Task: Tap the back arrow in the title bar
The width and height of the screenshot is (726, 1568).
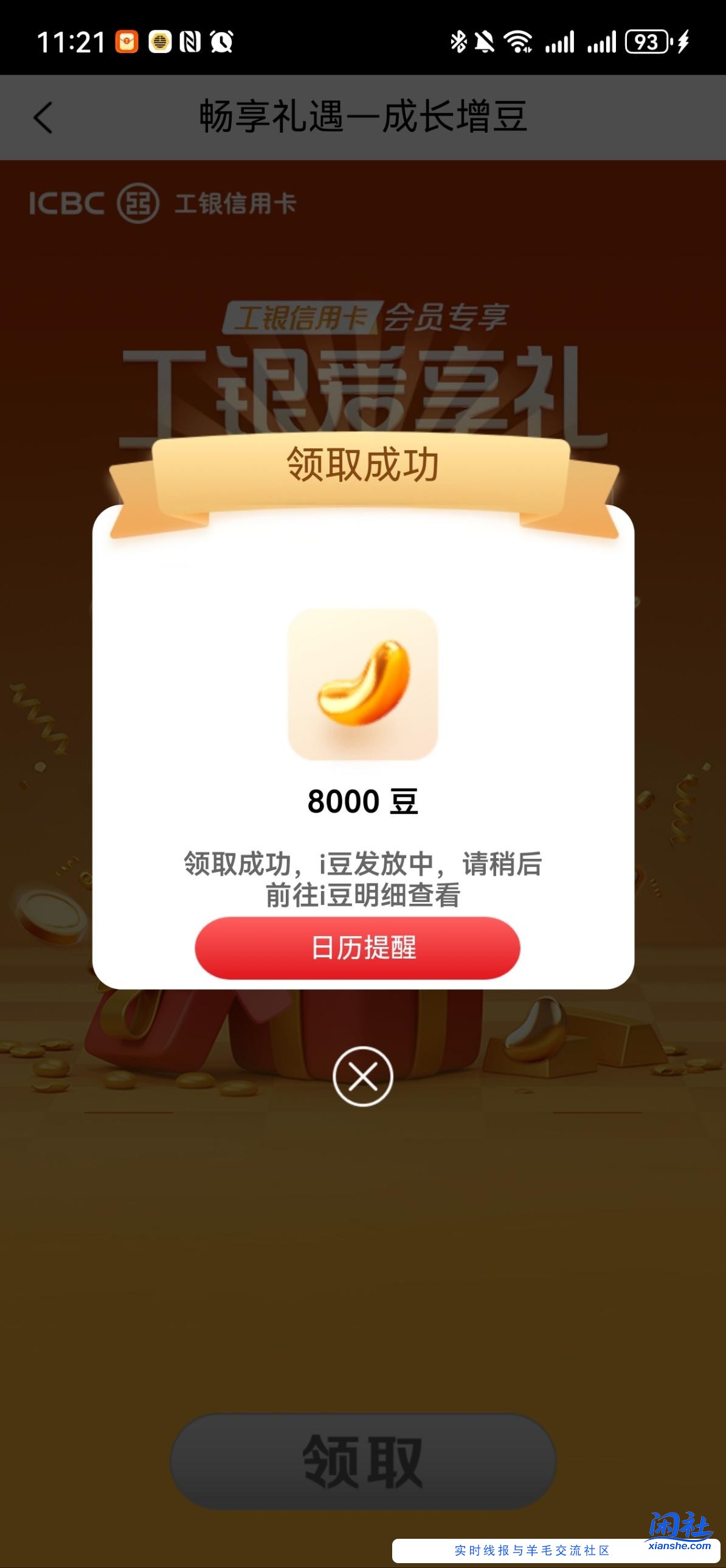Action: click(x=43, y=118)
